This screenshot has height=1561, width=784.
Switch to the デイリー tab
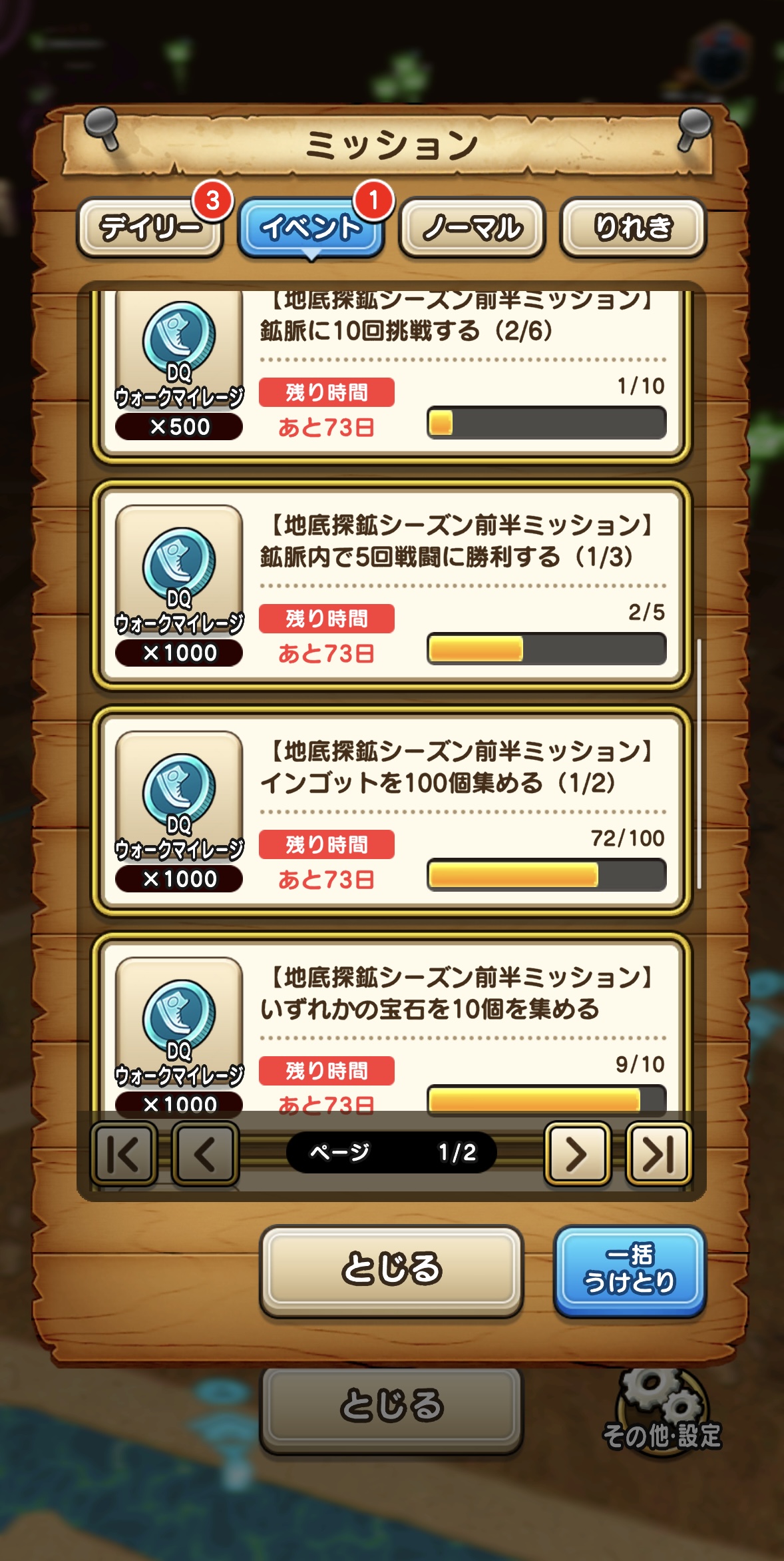coord(150,227)
